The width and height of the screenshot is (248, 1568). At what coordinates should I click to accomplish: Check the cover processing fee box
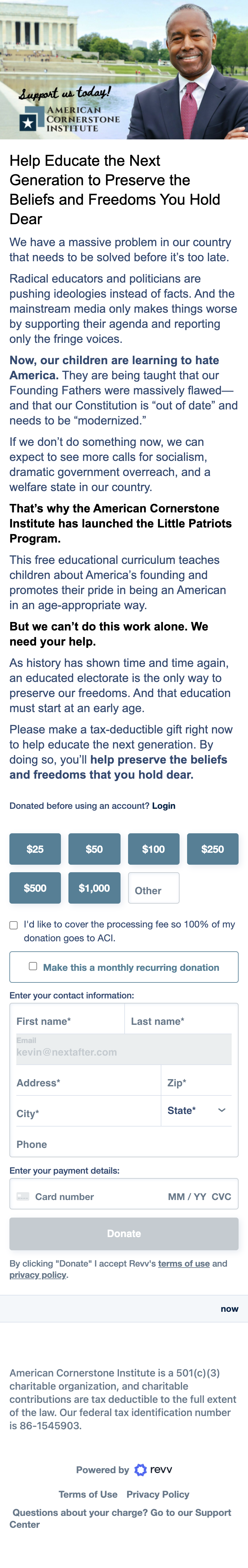point(13,925)
